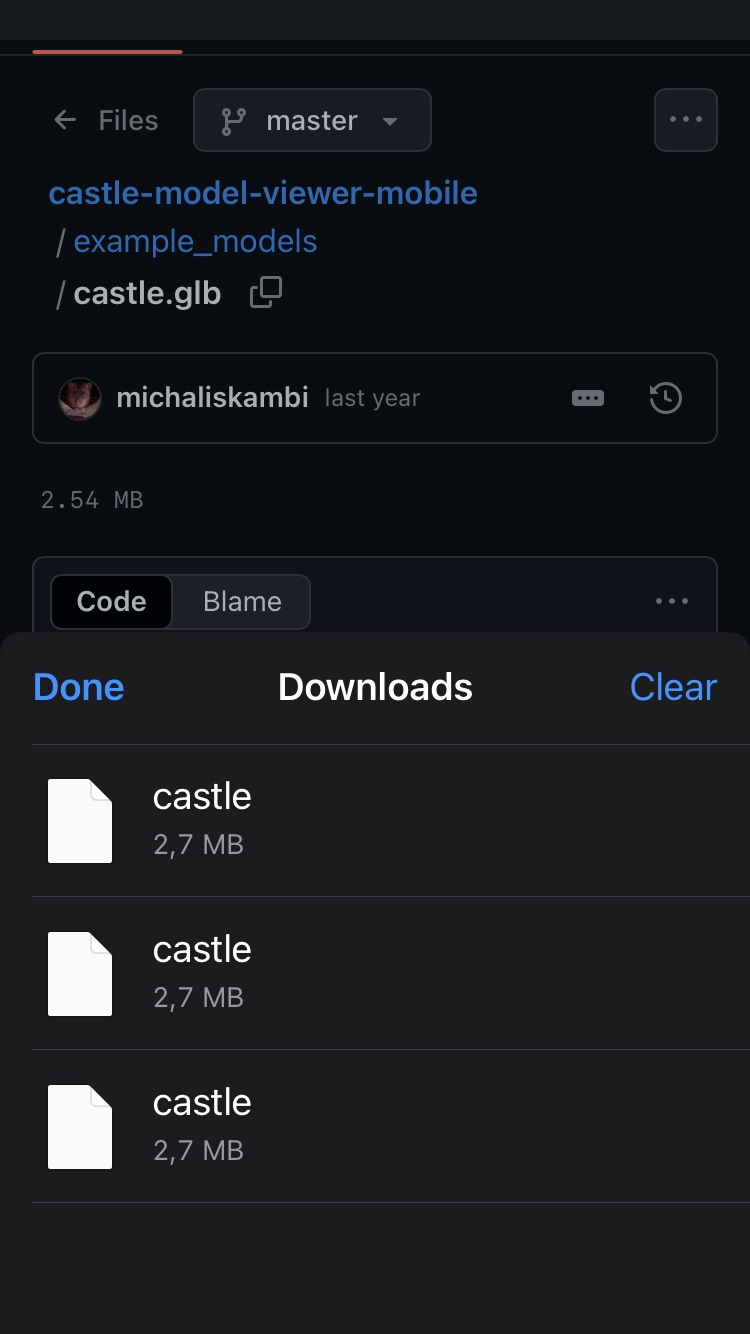Screen dimensions: 750x1334
Task: Open michaliskambi's profile
Action: (x=212, y=398)
